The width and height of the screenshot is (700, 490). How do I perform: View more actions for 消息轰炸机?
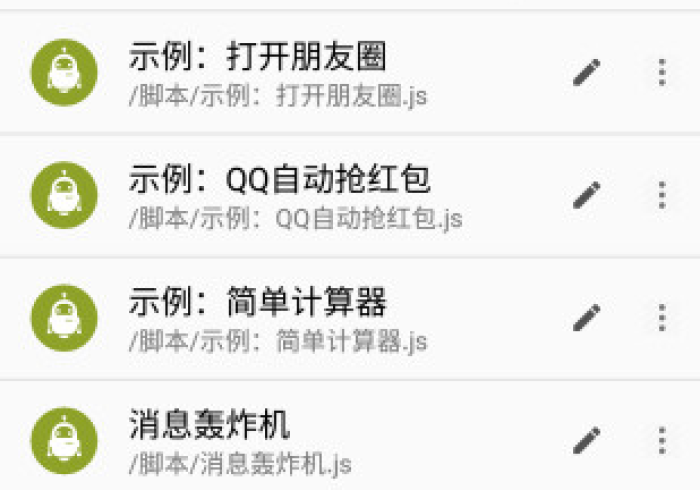pos(661,440)
